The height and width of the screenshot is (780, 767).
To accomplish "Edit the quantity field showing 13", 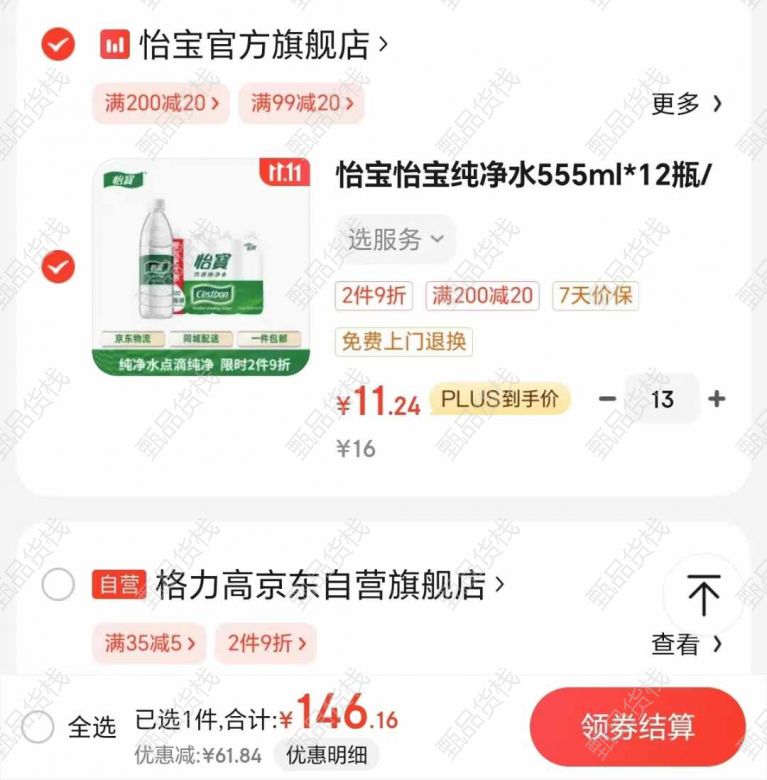I will [x=662, y=399].
